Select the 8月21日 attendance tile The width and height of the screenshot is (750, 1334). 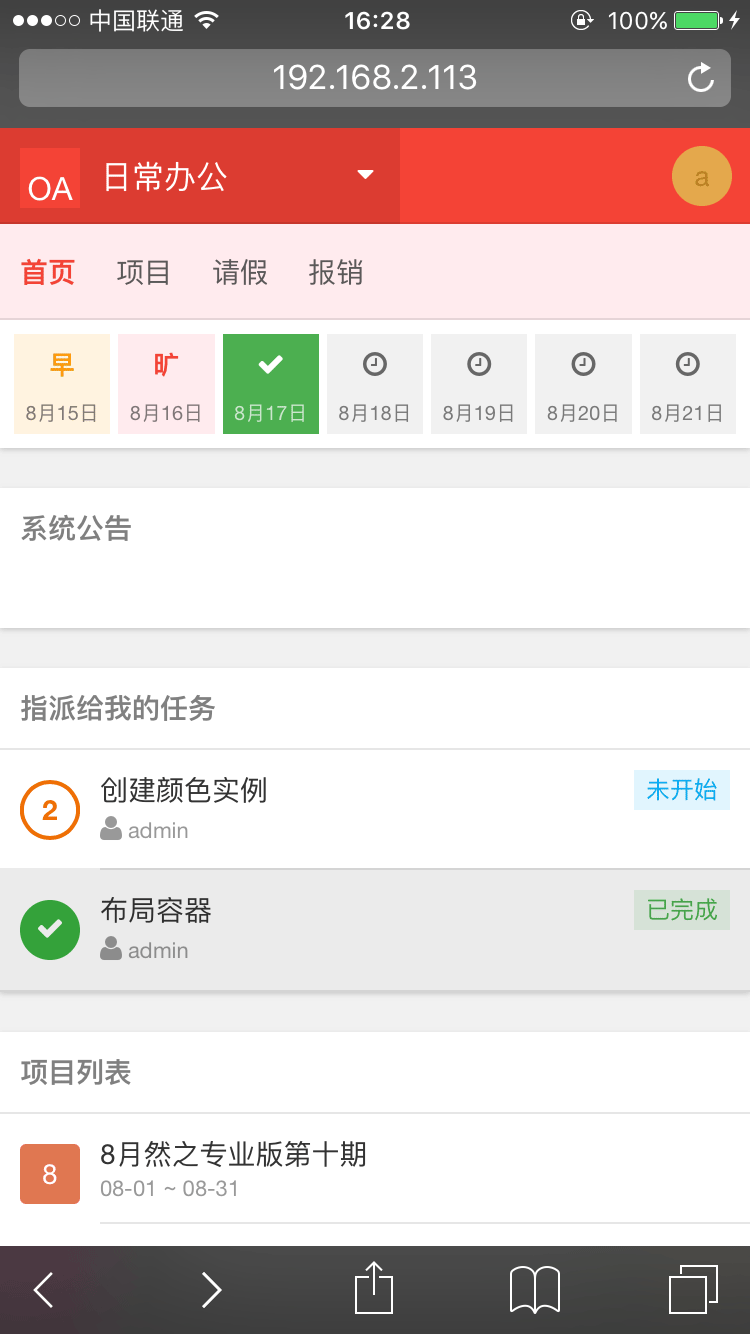pyautogui.click(x=688, y=384)
